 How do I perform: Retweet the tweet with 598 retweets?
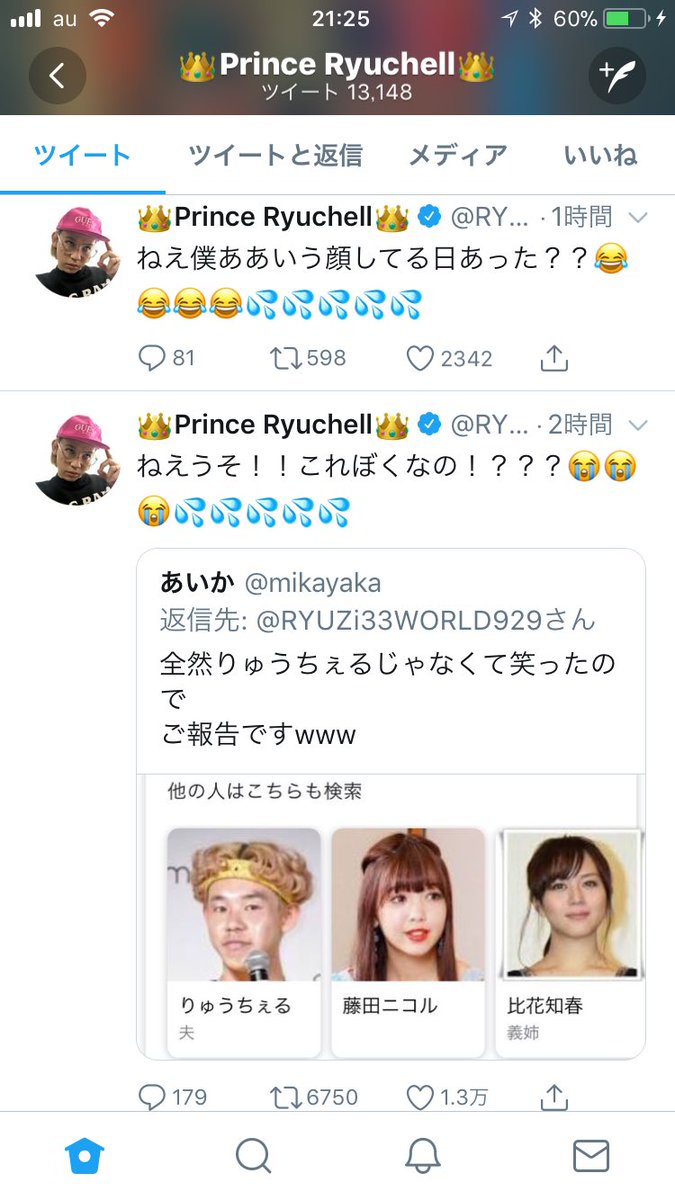288,358
